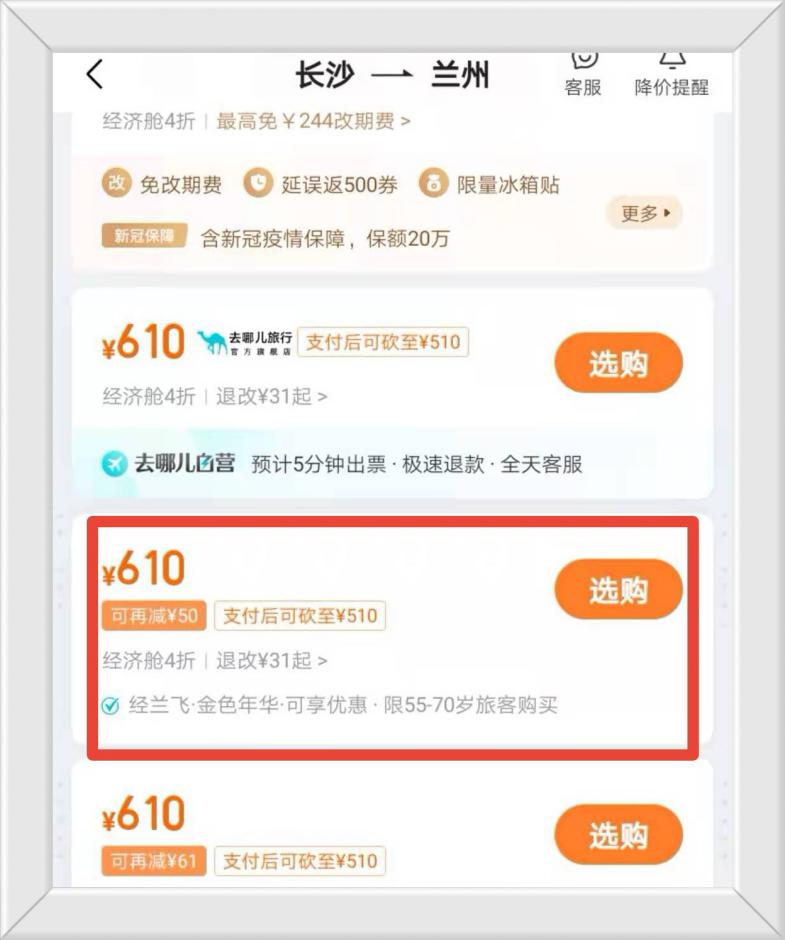The image size is (785, 940).
Task: View 退改¥31起 rules under 去哪儿旅行 fare
Action: pos(272,396)
